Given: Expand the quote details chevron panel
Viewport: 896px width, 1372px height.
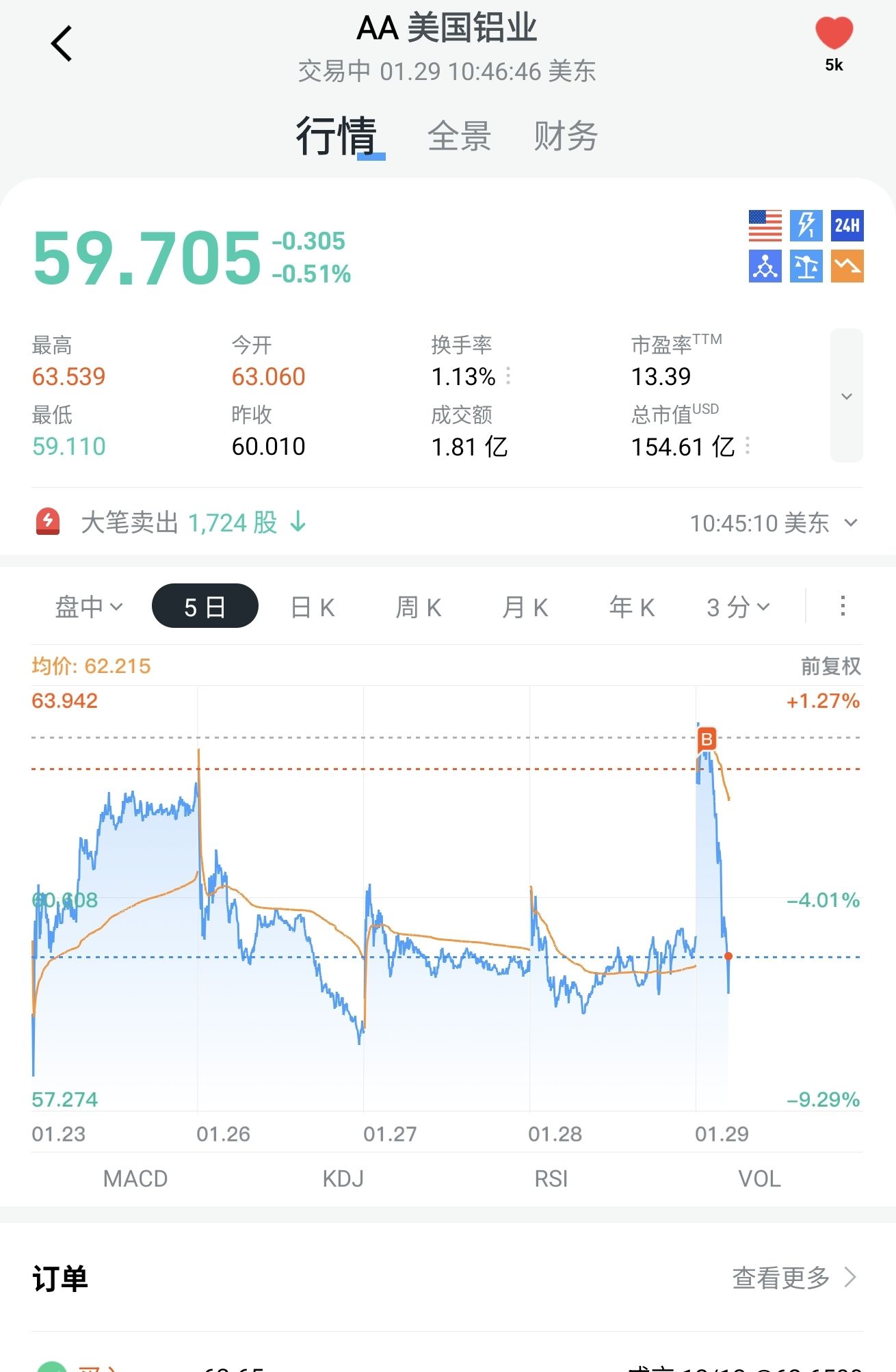Looking at the screenshot, I should 846,396.
